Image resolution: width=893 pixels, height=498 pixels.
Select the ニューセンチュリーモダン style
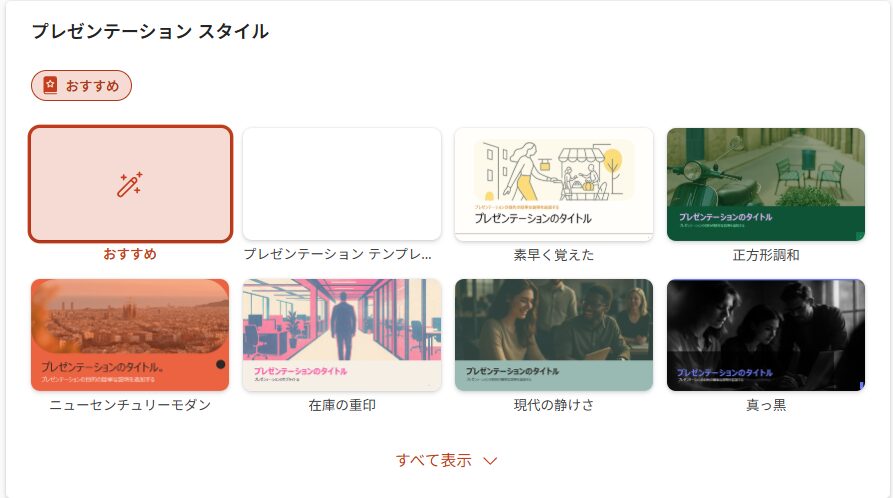[x=130, y=335]
